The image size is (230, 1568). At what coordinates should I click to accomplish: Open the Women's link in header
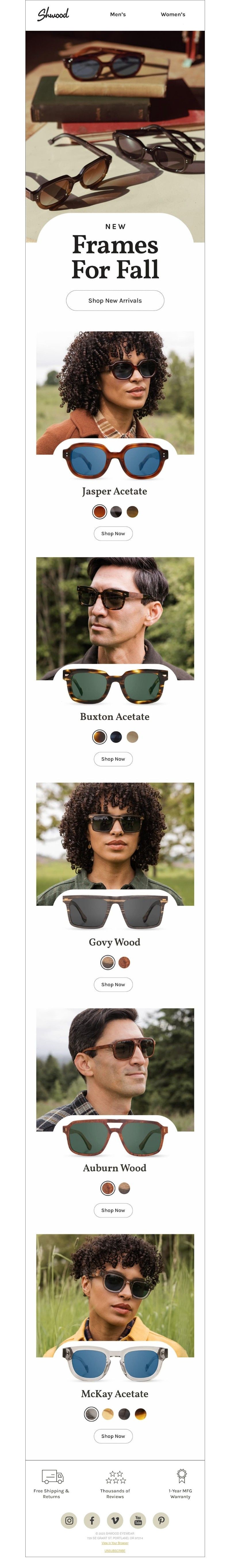[x=173, y=14]
